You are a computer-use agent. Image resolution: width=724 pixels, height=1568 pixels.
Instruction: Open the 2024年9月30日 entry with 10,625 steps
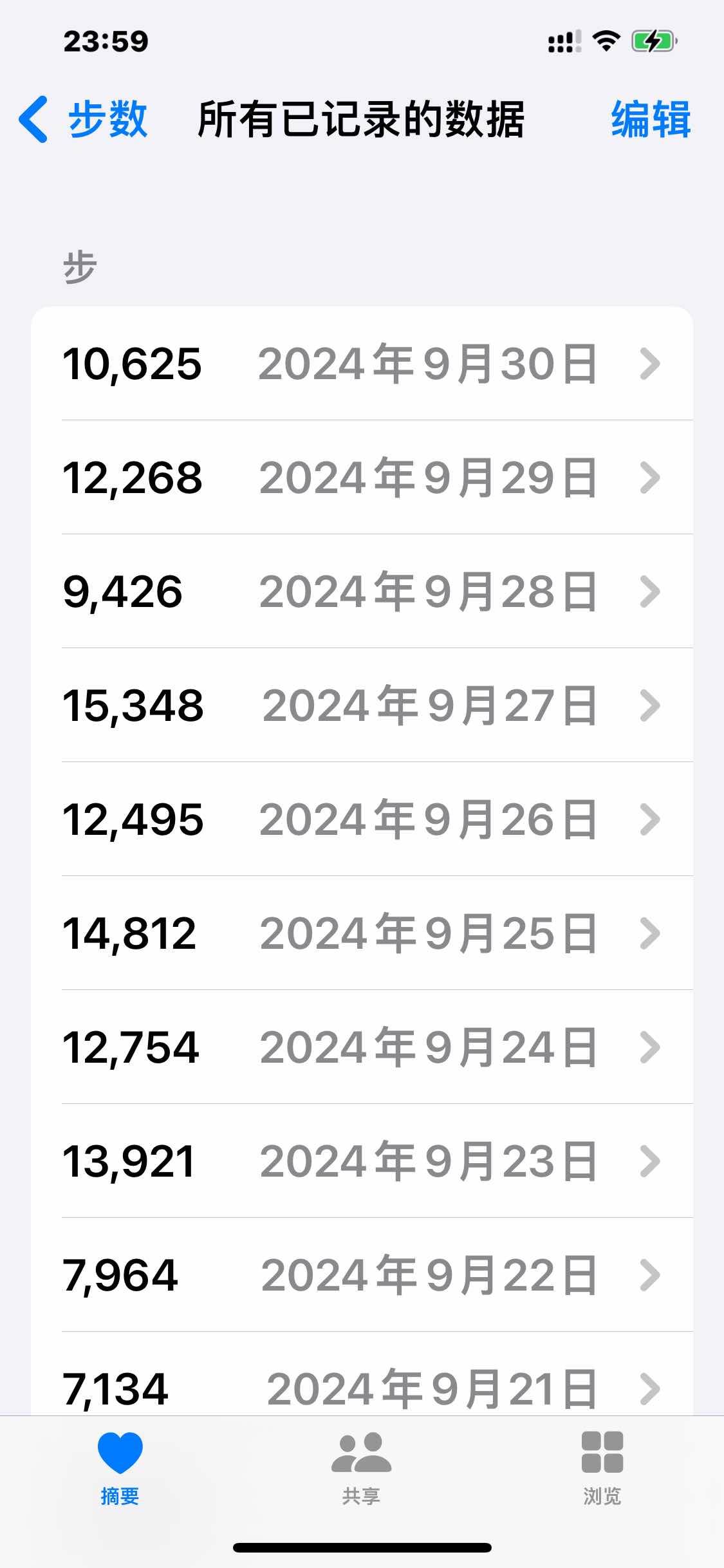point(362,364)
